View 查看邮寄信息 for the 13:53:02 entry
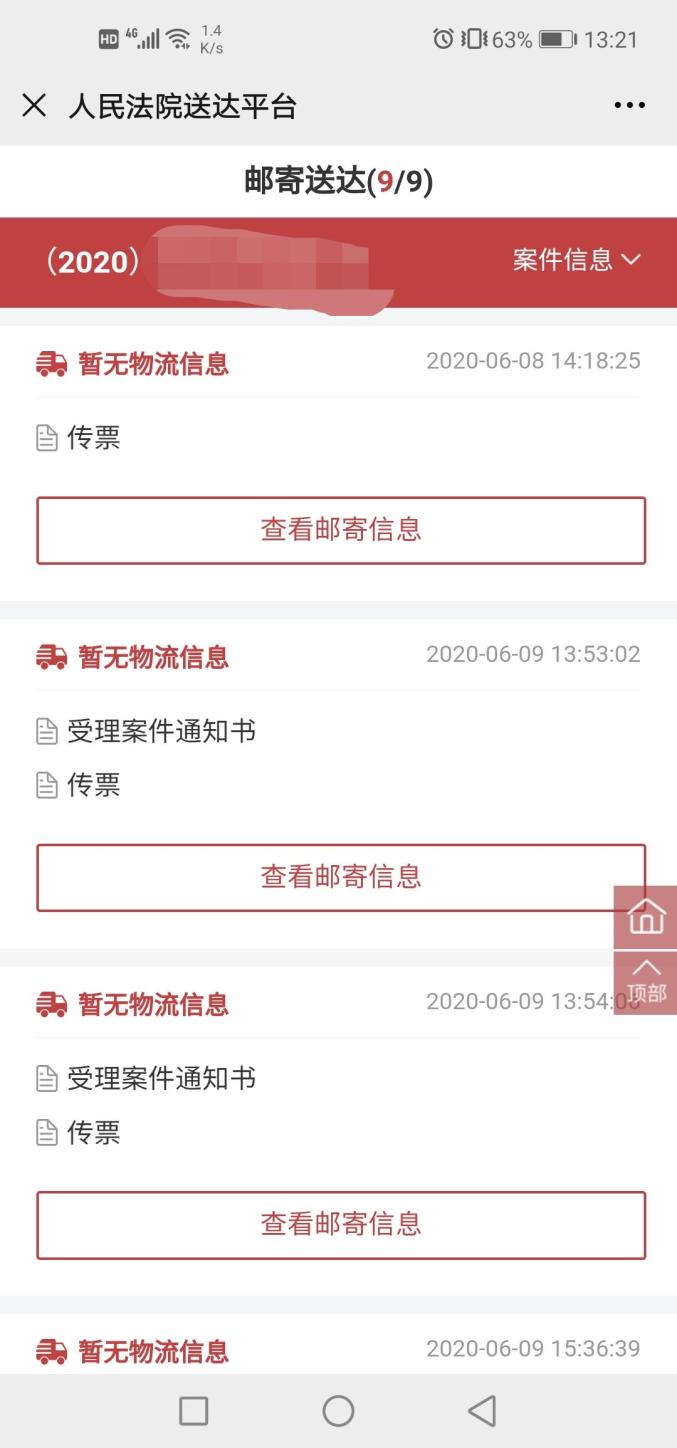Image resolution: width=677 pixels, height=1448 pixels. pyautogui.click(x=341, y=877)
